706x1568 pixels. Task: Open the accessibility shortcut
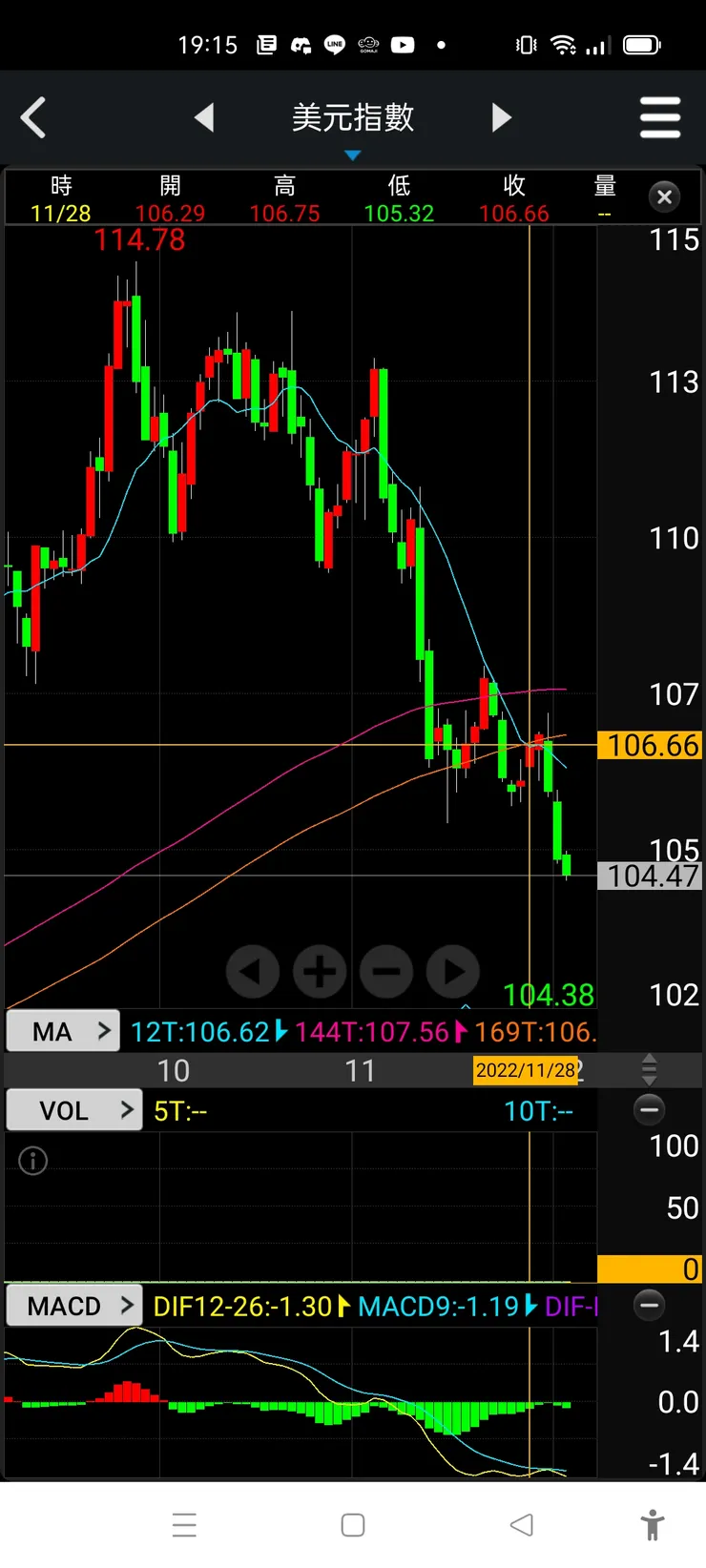click(653, 1524)
